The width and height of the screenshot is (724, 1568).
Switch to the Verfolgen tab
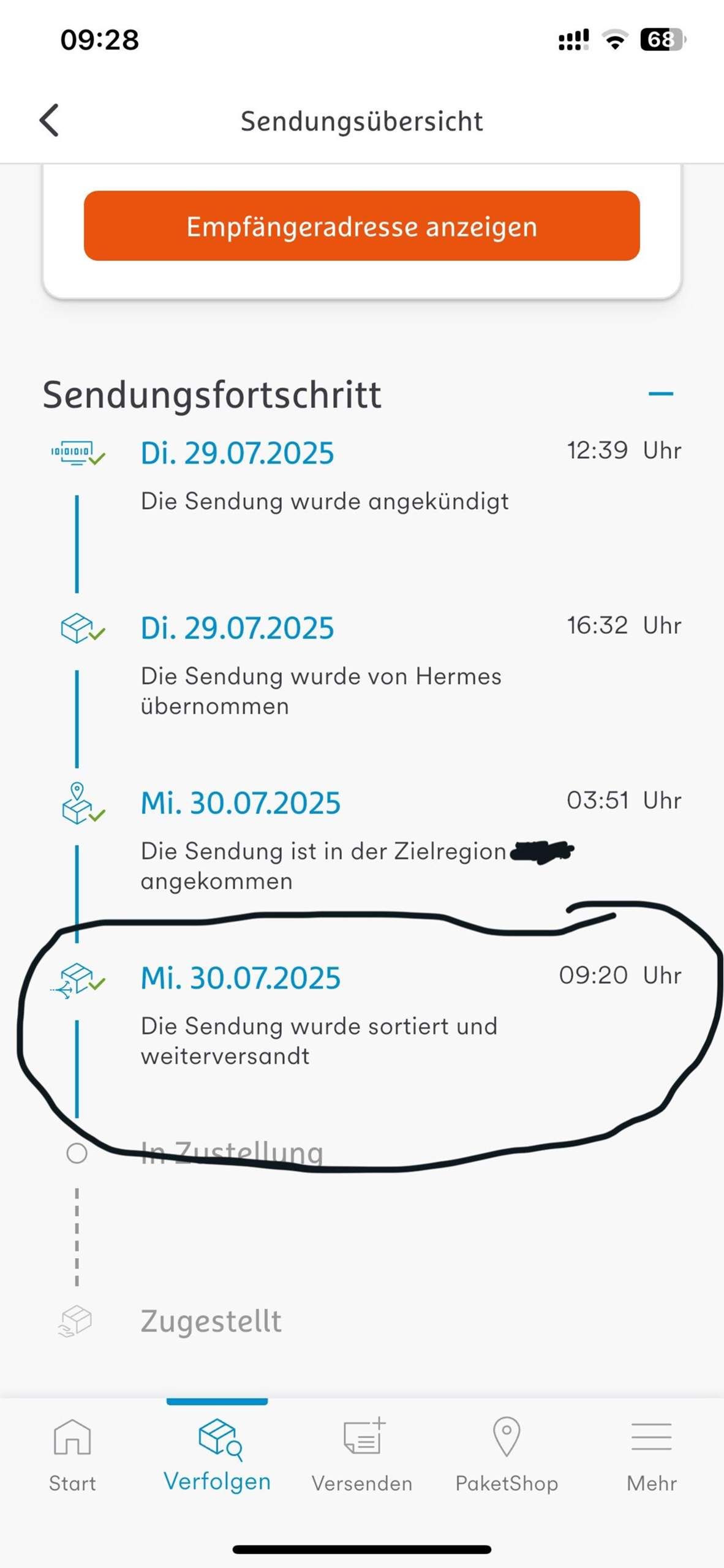coord(217,1470)
